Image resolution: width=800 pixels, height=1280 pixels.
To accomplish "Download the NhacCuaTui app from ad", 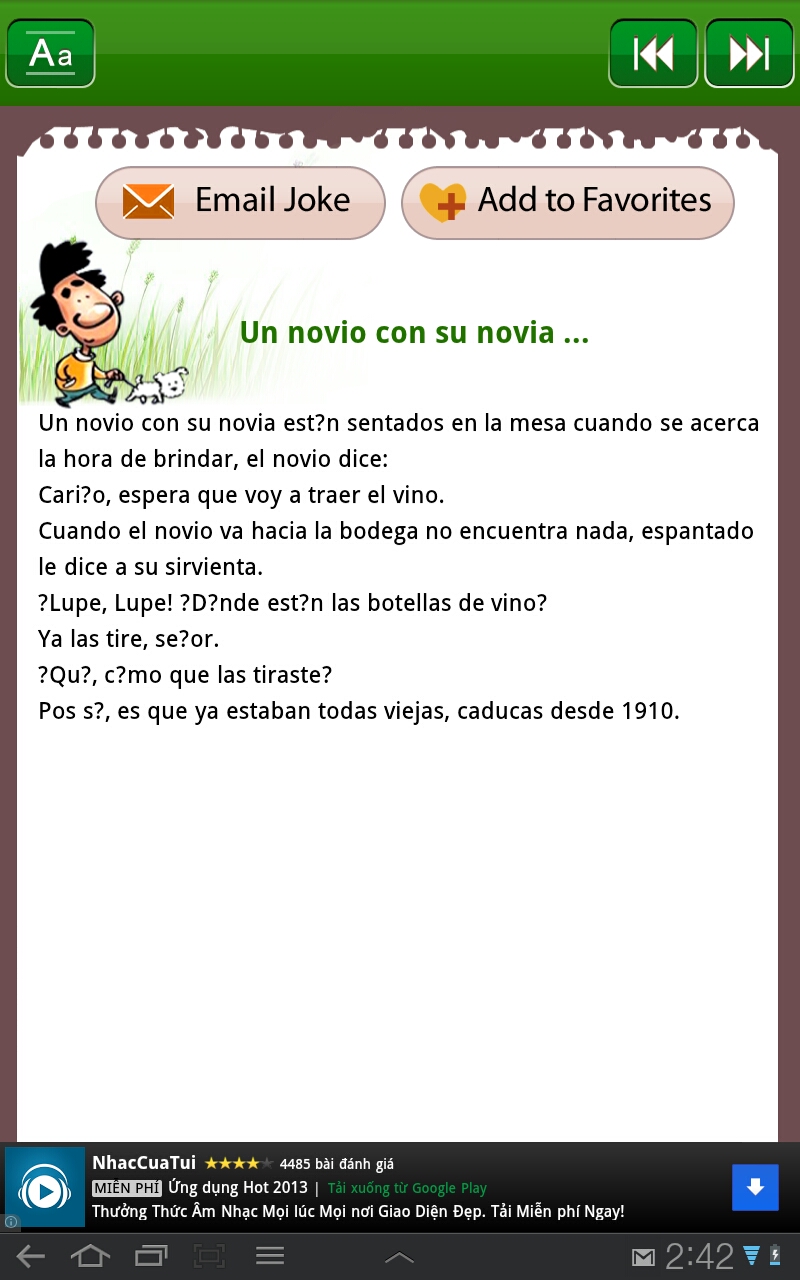I will pyautogui.click(x=755, y=1187).
